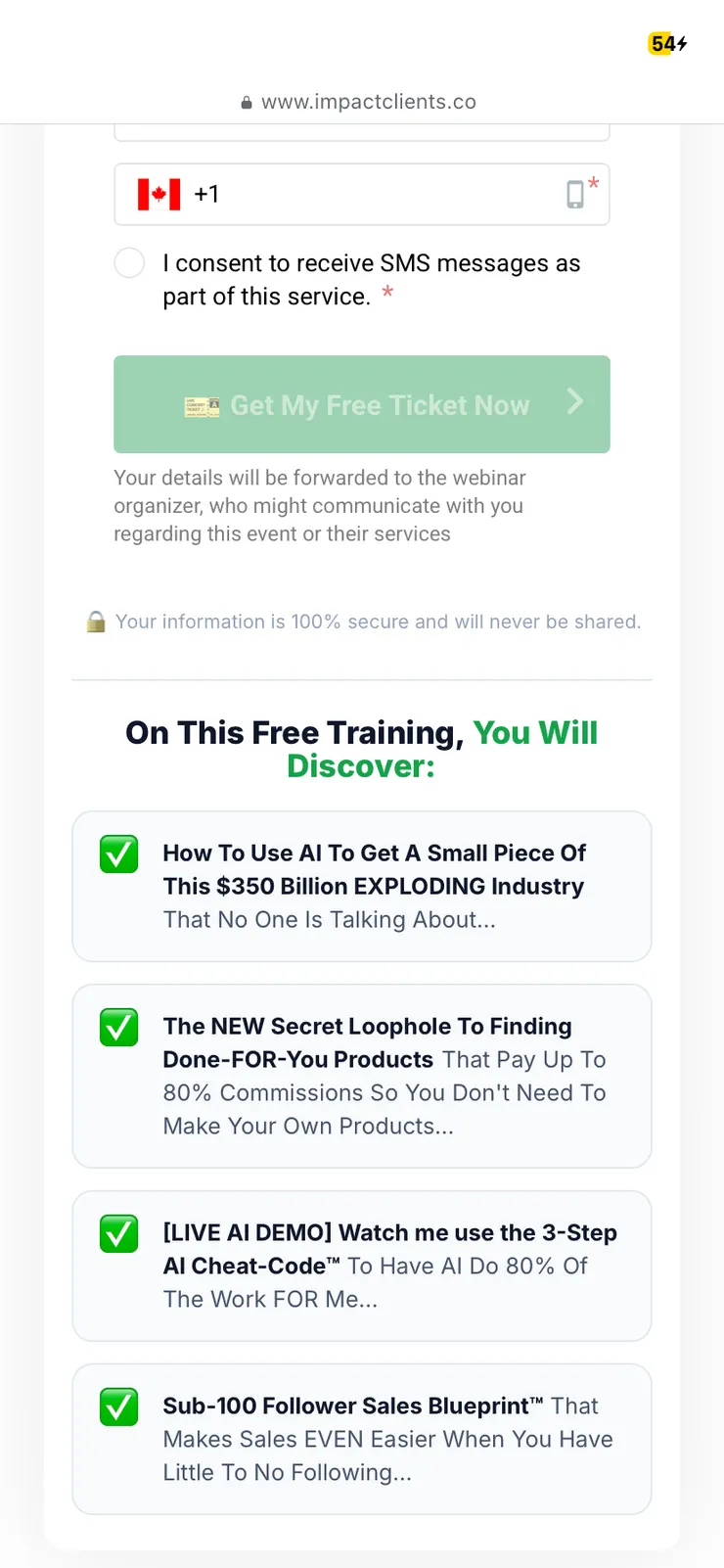Tap Get My Free Ticket Now button
This screenshot has height=1568, width=724.
(362, 404)
